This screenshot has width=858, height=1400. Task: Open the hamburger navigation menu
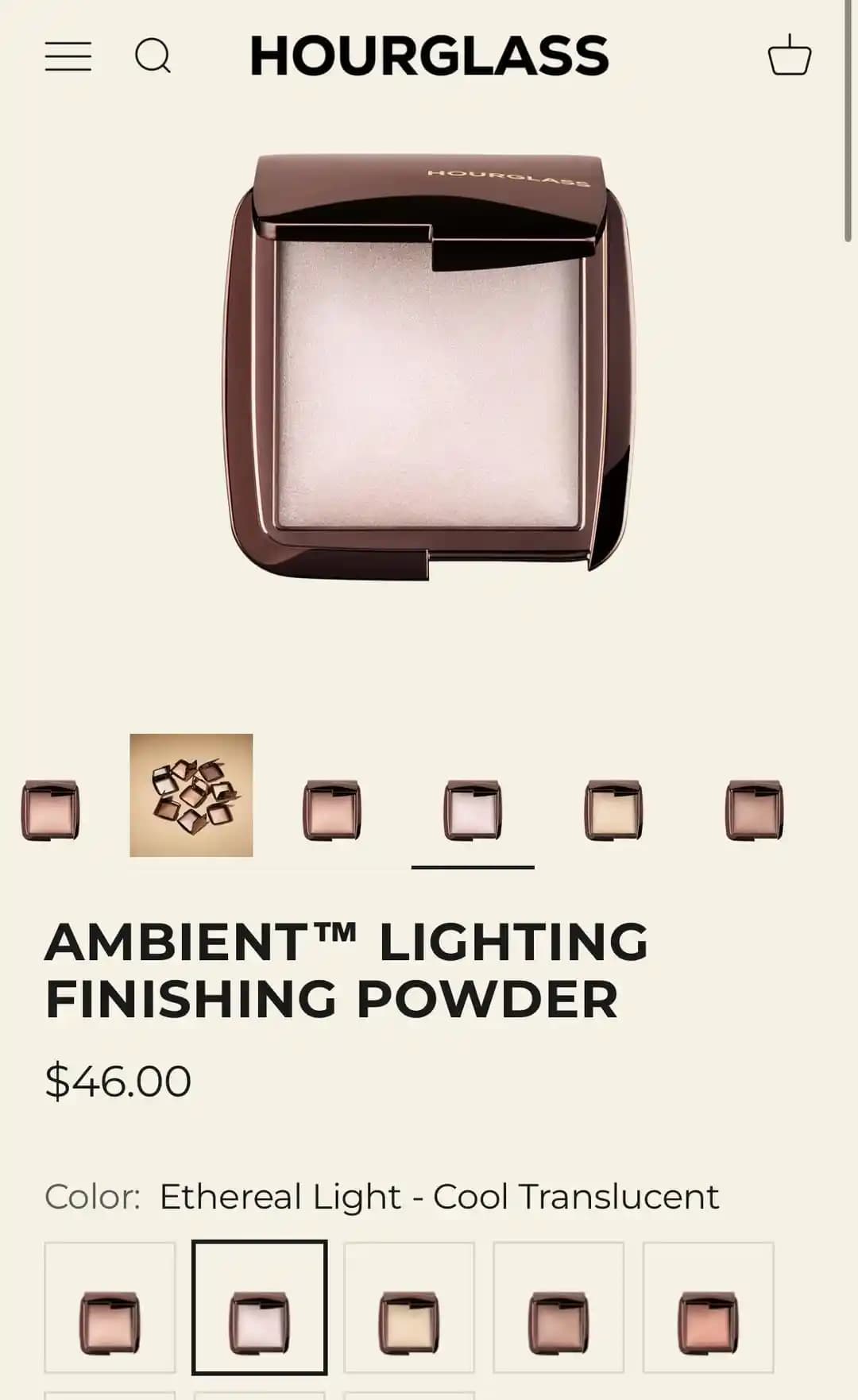pyautogui.click(x=68, y=56)
